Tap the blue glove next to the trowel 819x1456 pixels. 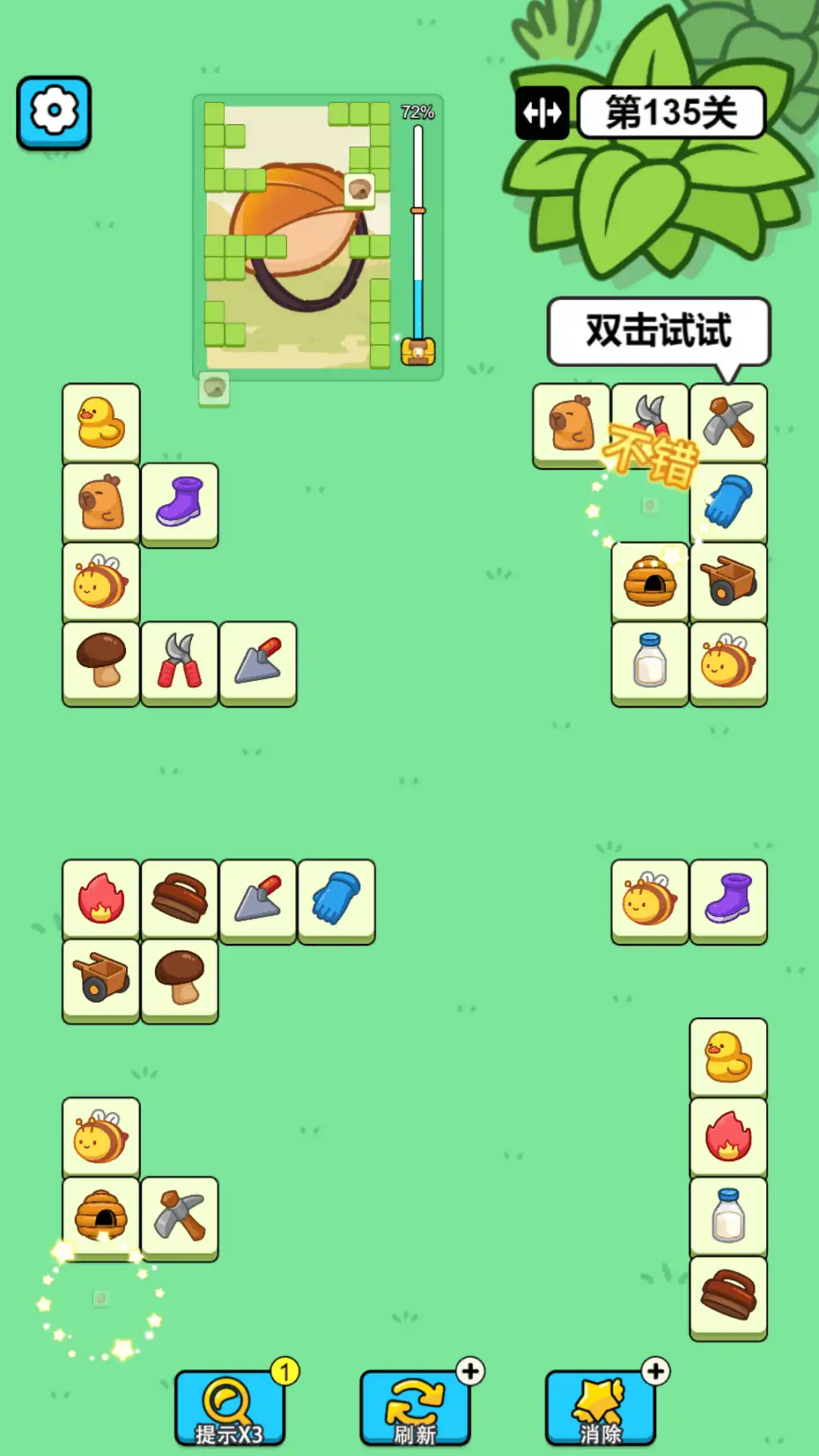pyautogui.click(x=336, y=899)
